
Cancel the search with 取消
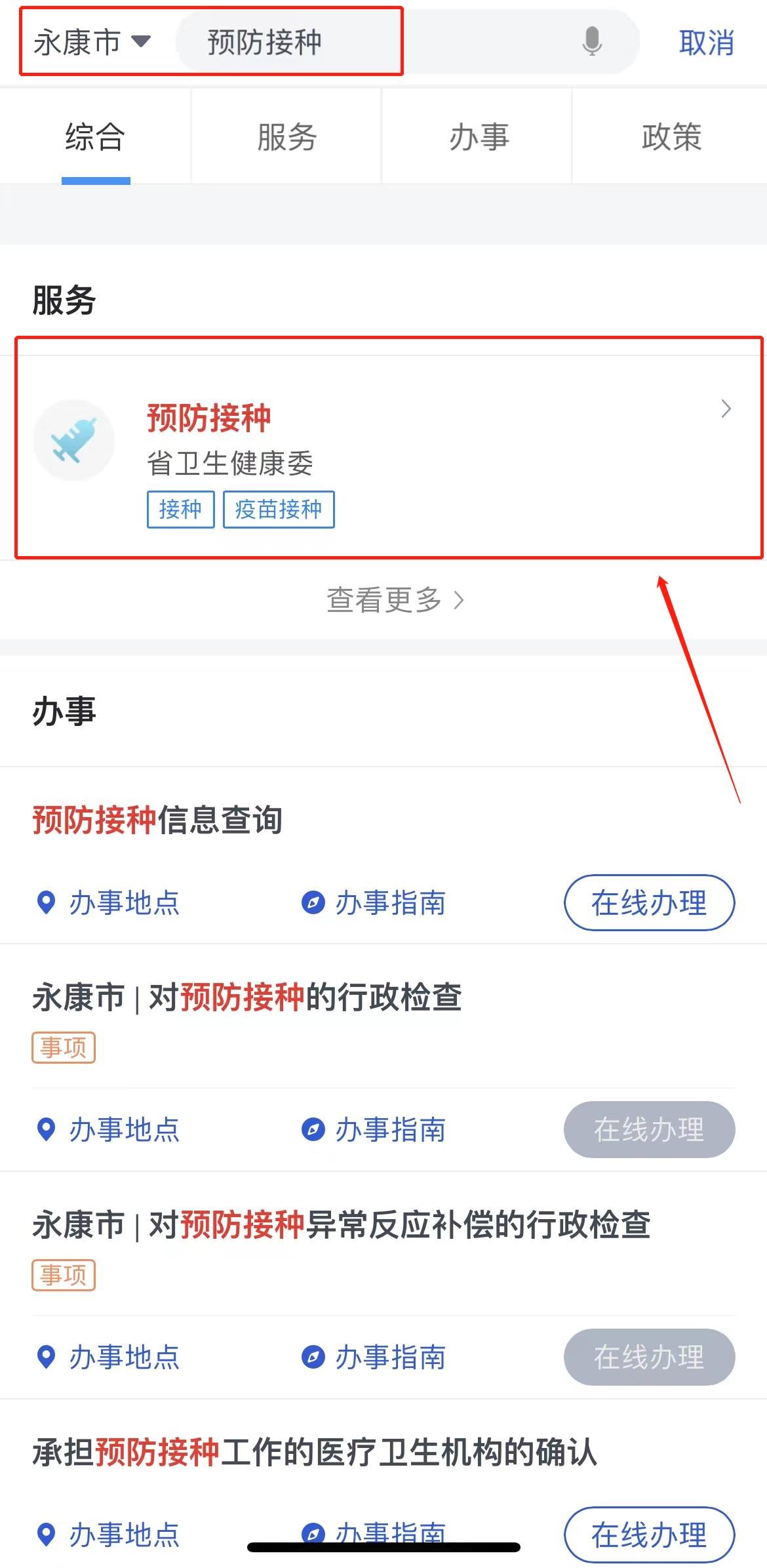coord(706,43)
